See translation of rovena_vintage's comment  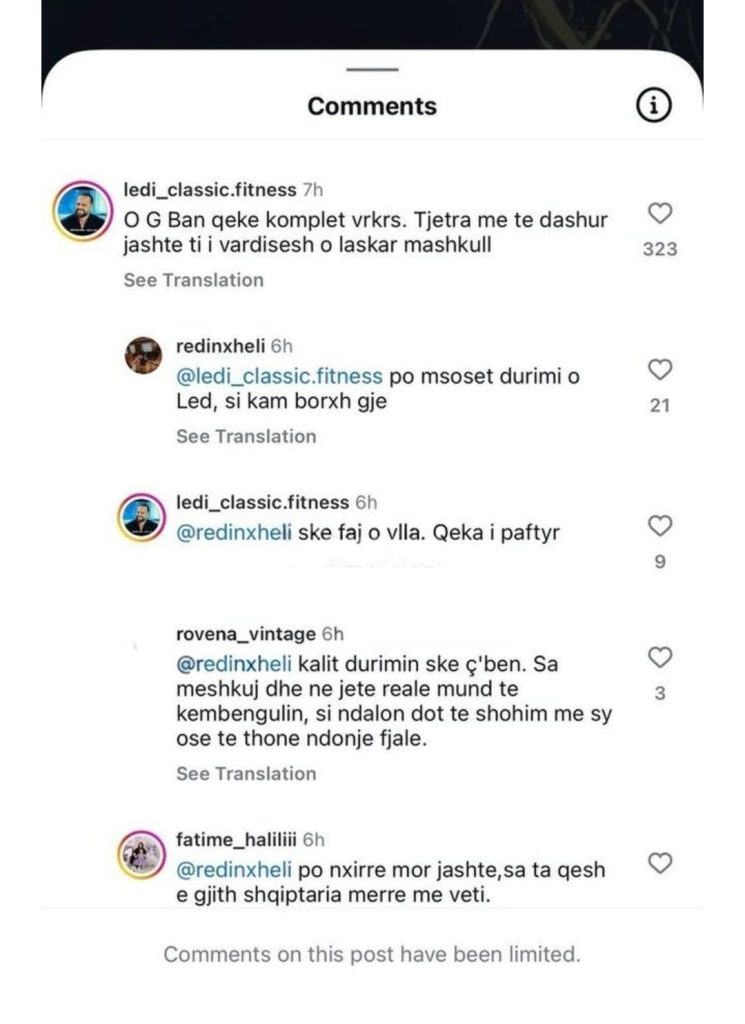pyautogui.click(x=246, y=773)
